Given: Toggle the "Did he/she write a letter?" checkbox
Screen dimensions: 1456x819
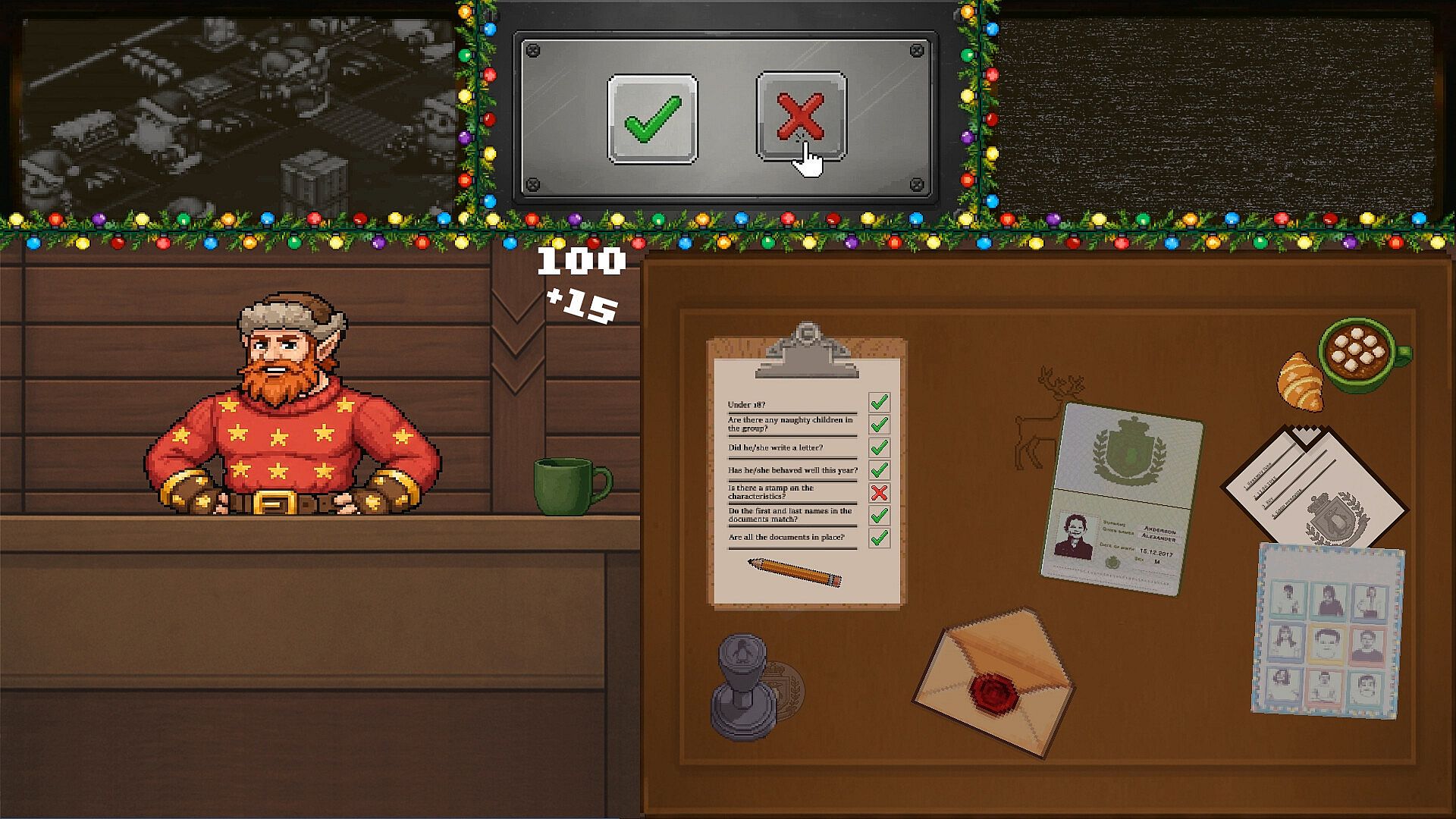Looking at the screenshot, I should tap(879, 447).
